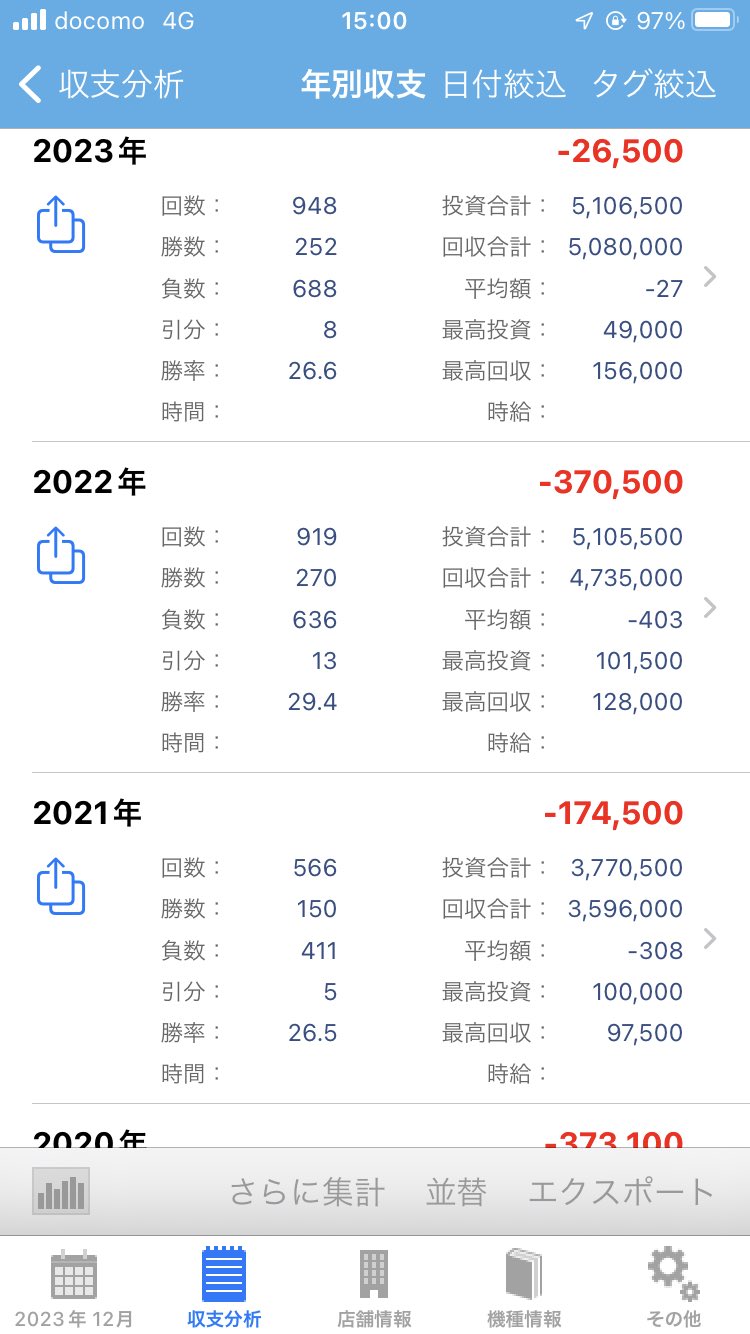Open the その他 settings tab
Screen dimensions: 750x1334
click(x=674, y=1288)
